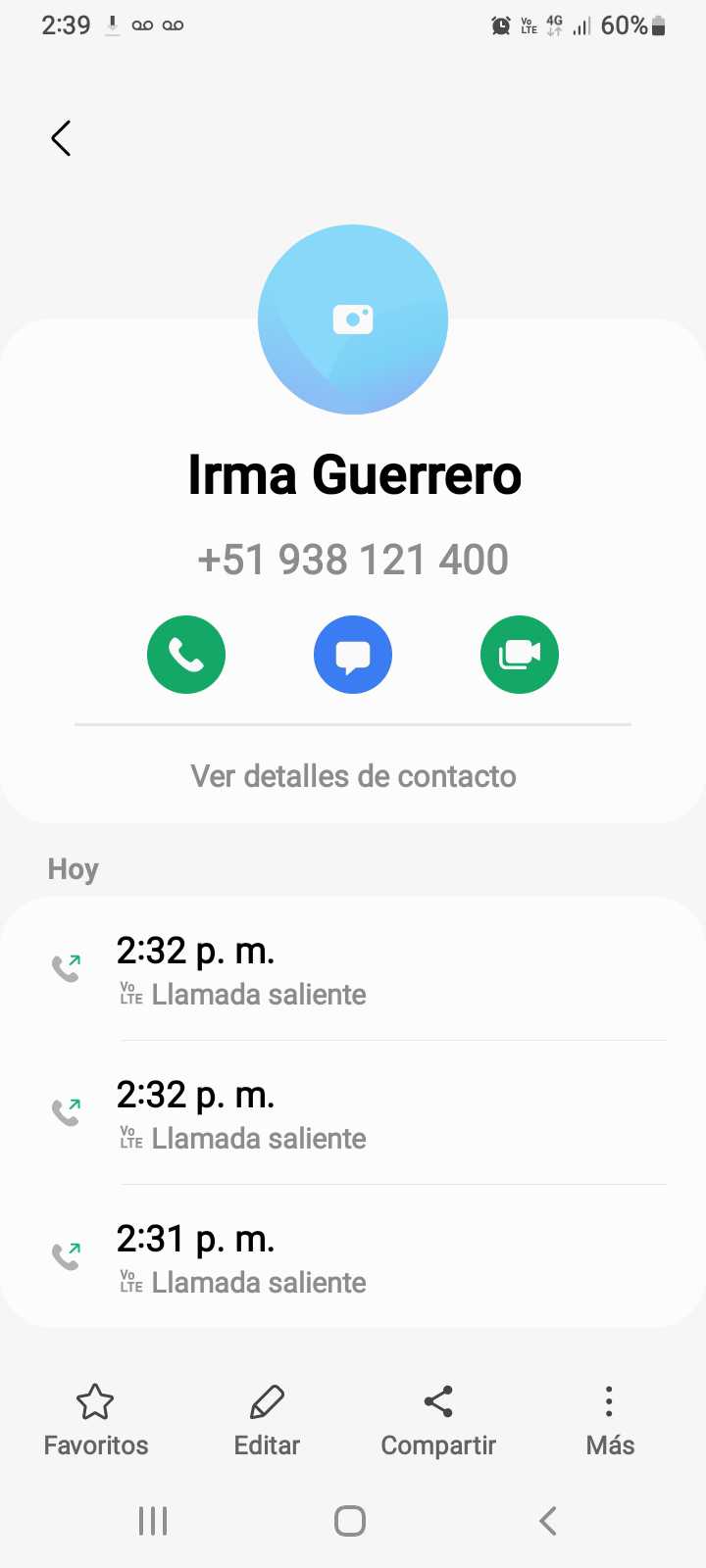Open the 2:31 p. m. outgoing call entry
This screenshot has height=1568, width=706.
[x=353, y=1257]
